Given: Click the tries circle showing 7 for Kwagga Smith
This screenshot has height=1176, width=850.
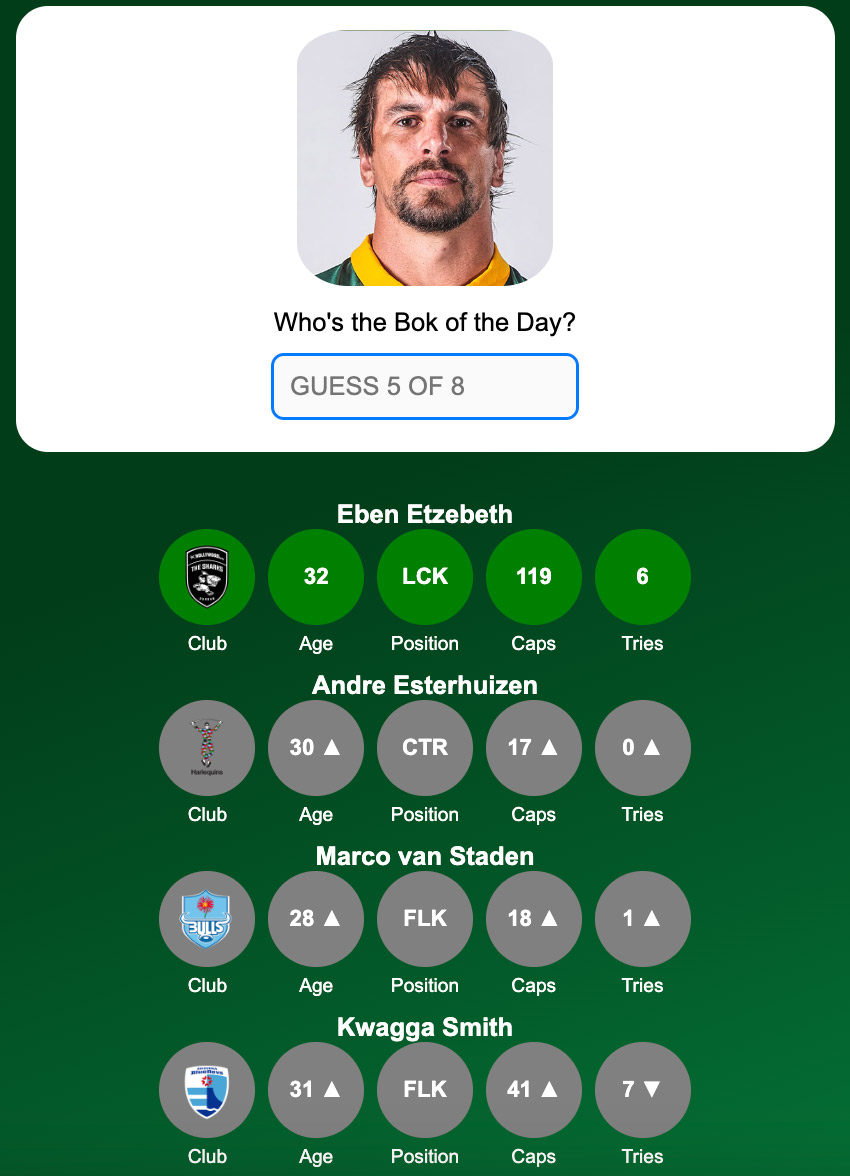Looking at the screenshot, I should [643, 1090].
